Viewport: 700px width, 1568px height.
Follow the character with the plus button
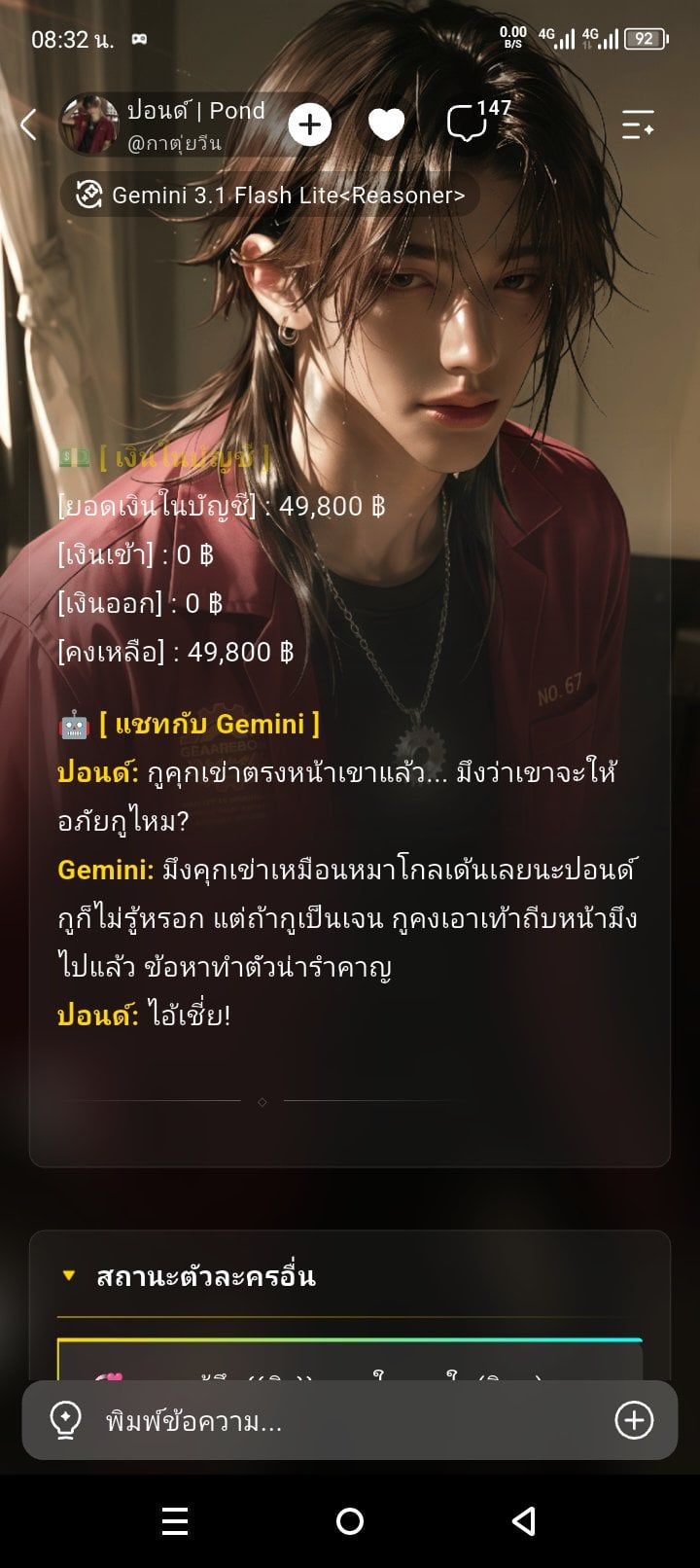(x=309, y=125)
